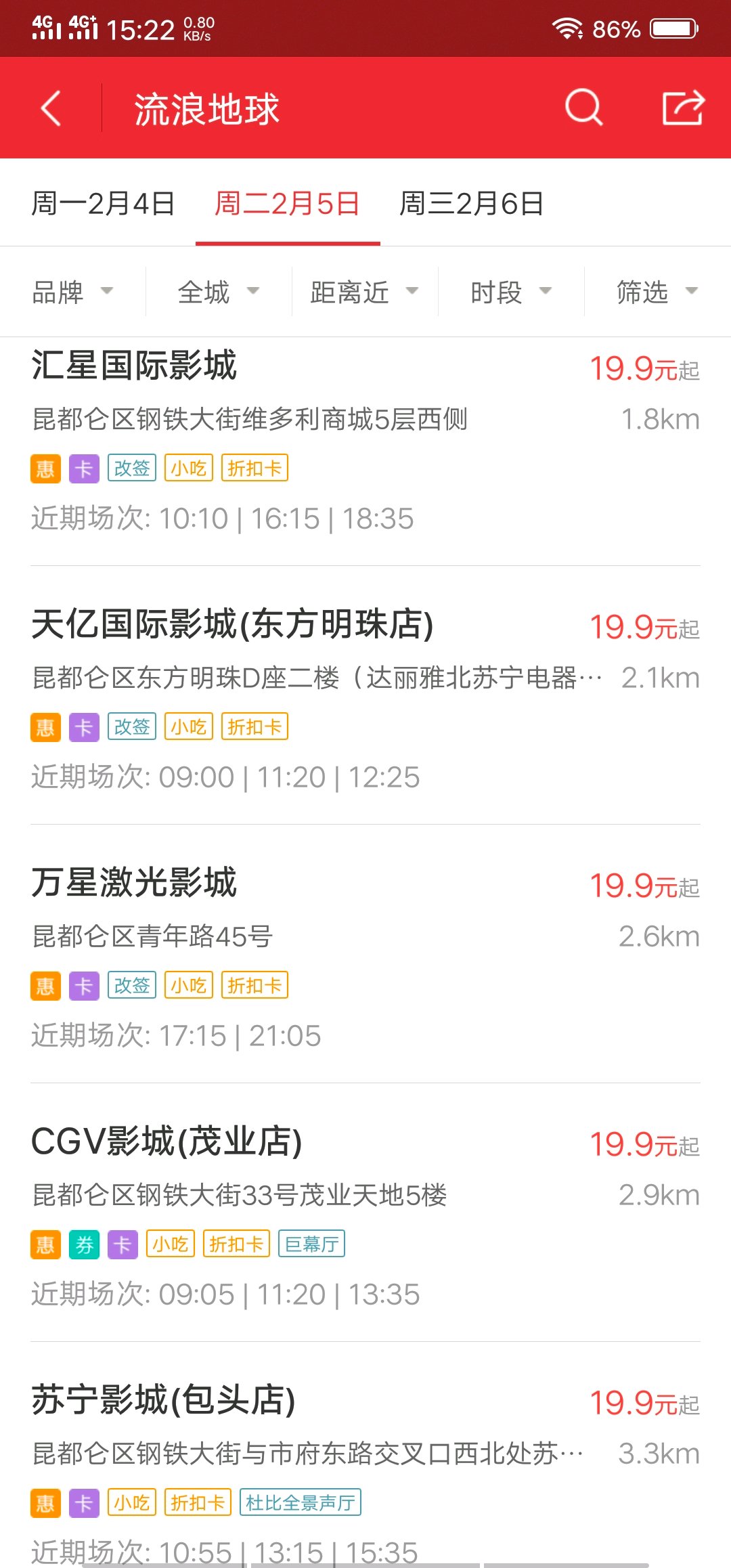Image resolution: width=731 pixels, height=1568 pixels.
Task: Open the 筛选 filter options
Action: point(657,292)
